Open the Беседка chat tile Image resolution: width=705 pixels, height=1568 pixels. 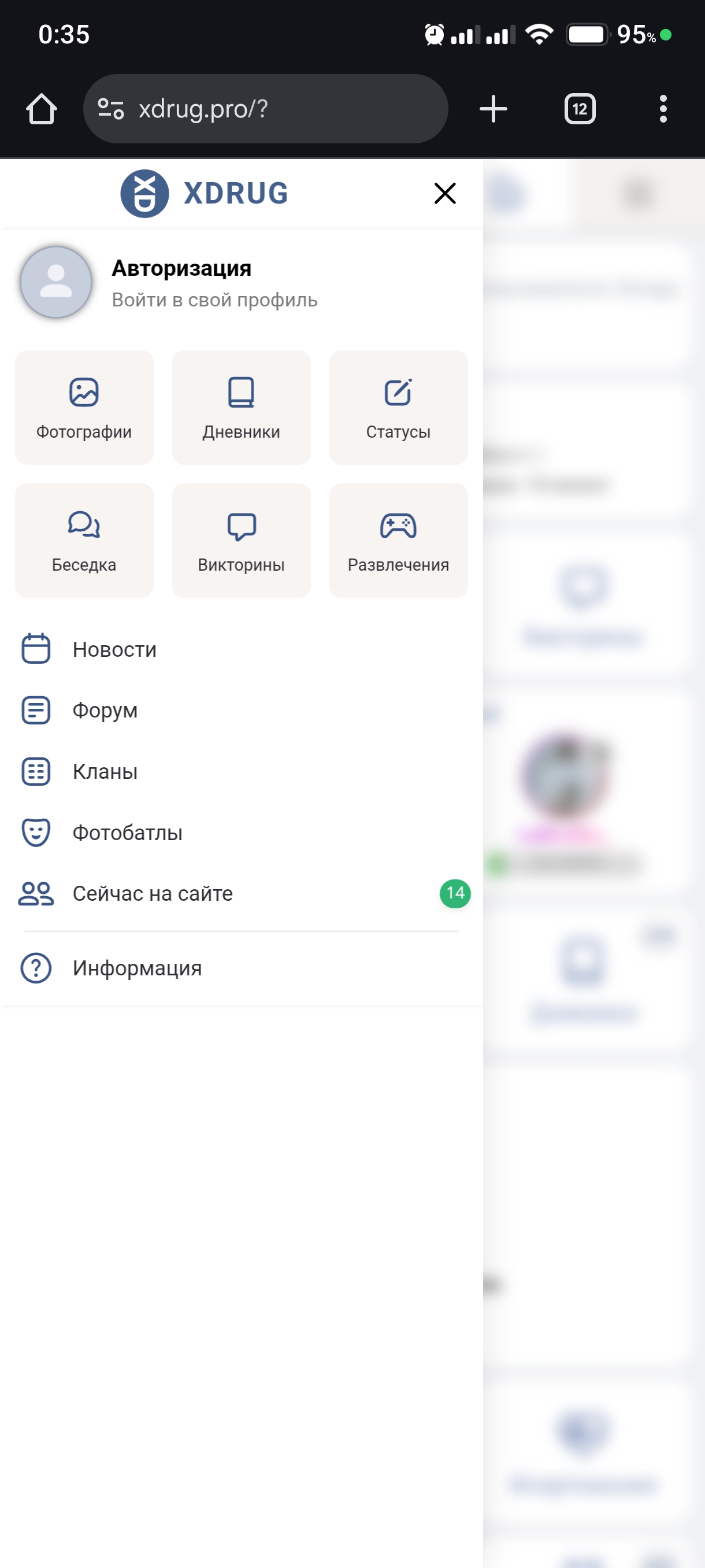click(84, 541)
